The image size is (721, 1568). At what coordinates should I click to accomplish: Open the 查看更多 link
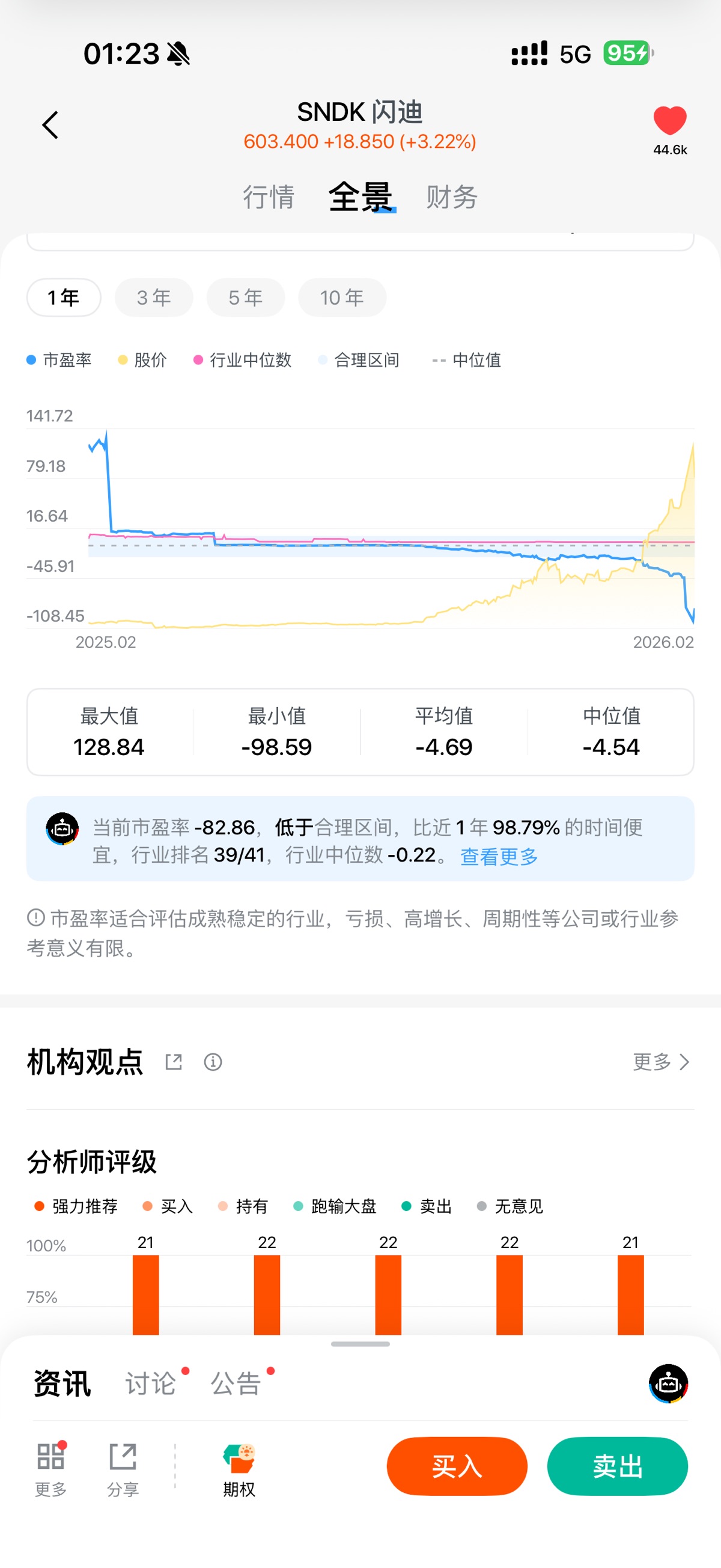tap(499, 856)
